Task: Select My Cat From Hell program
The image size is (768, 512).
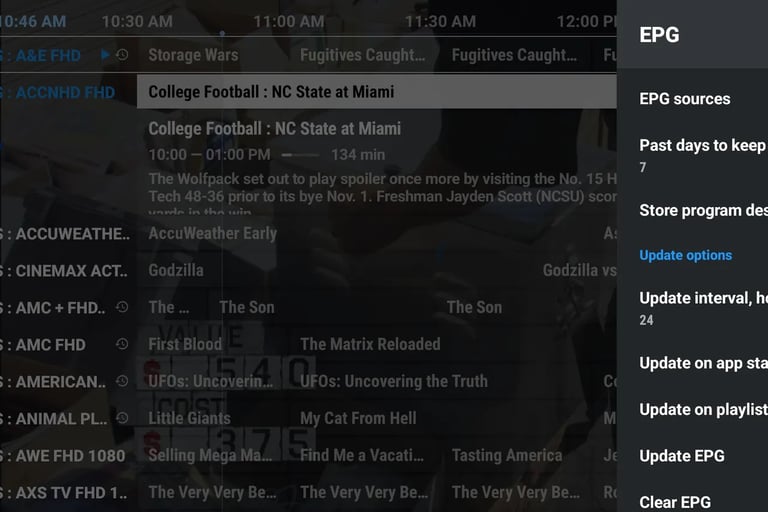Action: tap(358, 418)
